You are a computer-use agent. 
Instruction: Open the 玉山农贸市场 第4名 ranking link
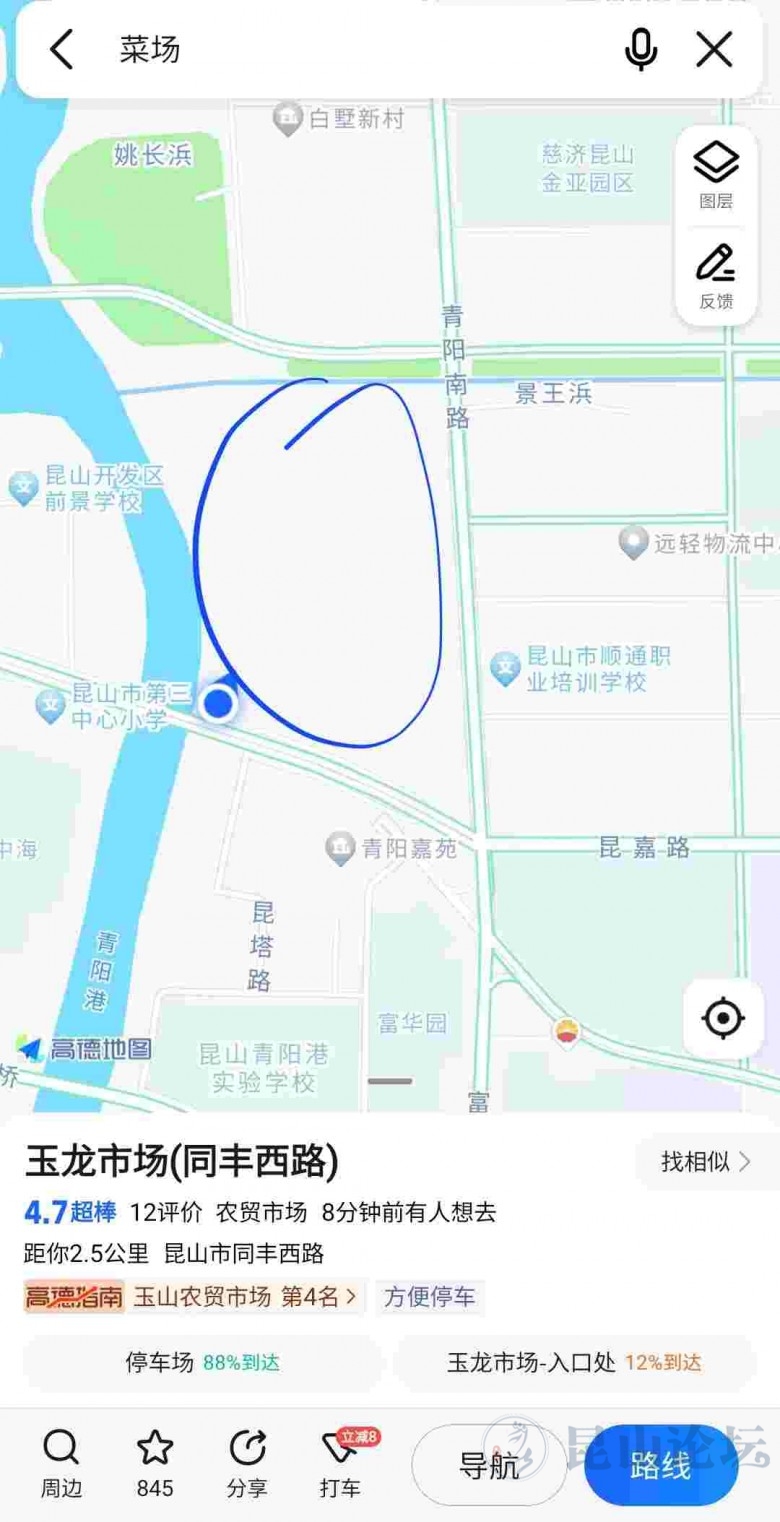click(245, 1297)
